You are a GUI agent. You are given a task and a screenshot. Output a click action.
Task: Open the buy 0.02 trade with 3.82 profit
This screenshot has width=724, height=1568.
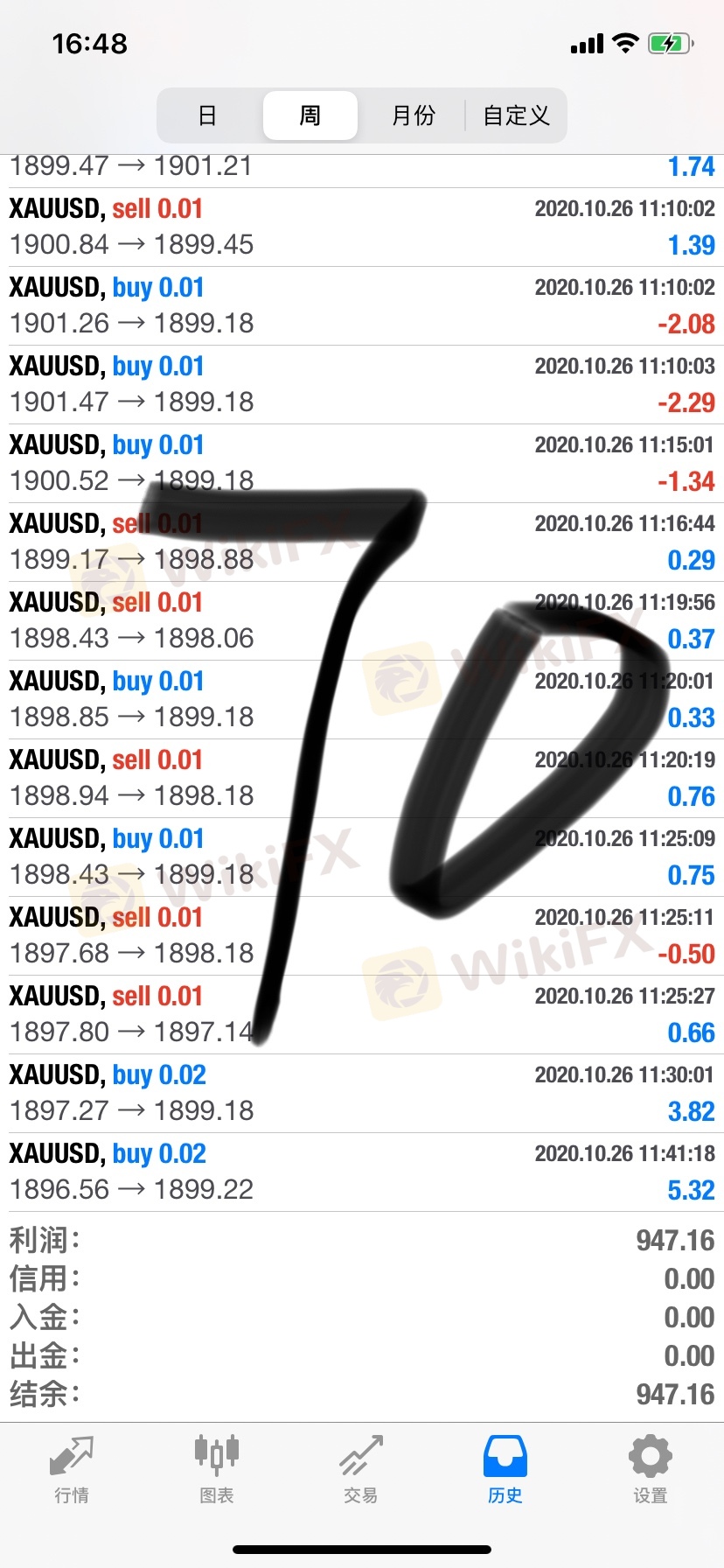point(362,1094)
